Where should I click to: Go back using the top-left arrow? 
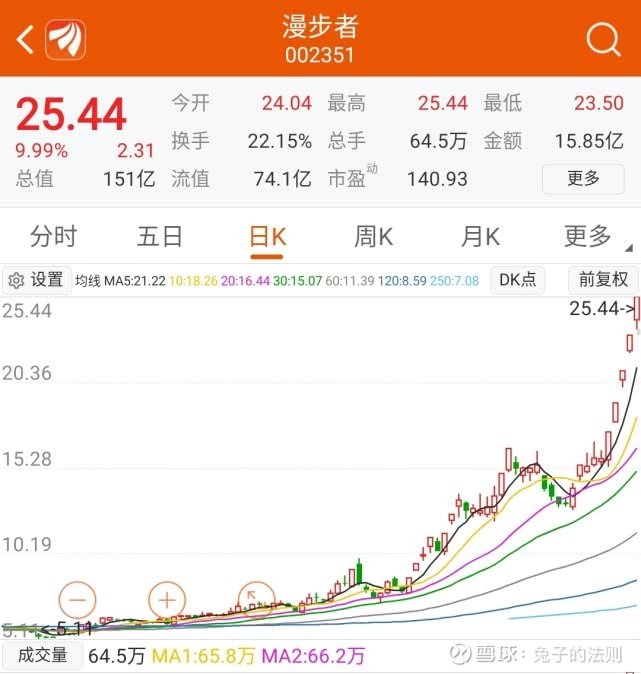(x=26, y=39)
